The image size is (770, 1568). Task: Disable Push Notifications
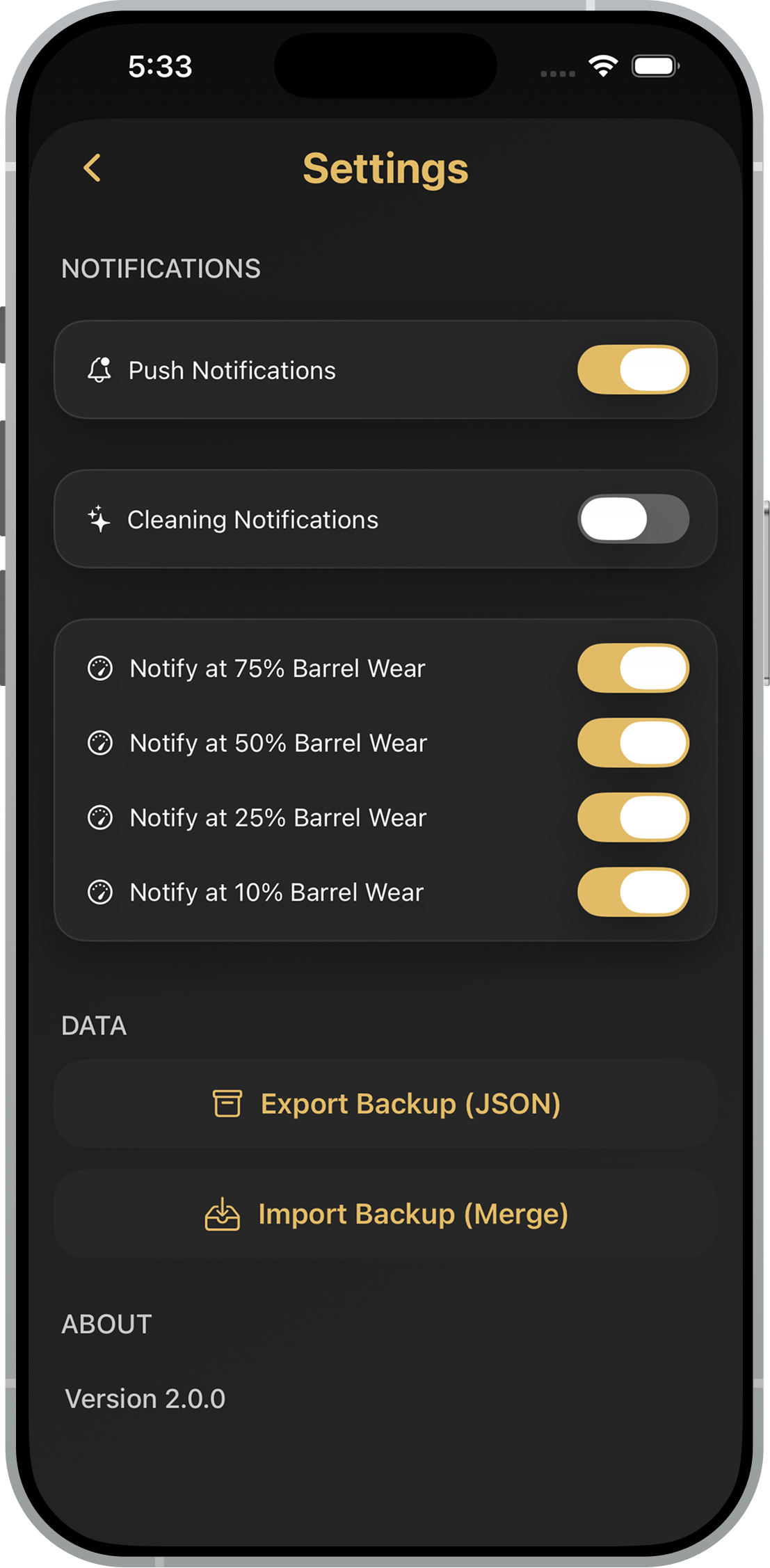(632, 371)
